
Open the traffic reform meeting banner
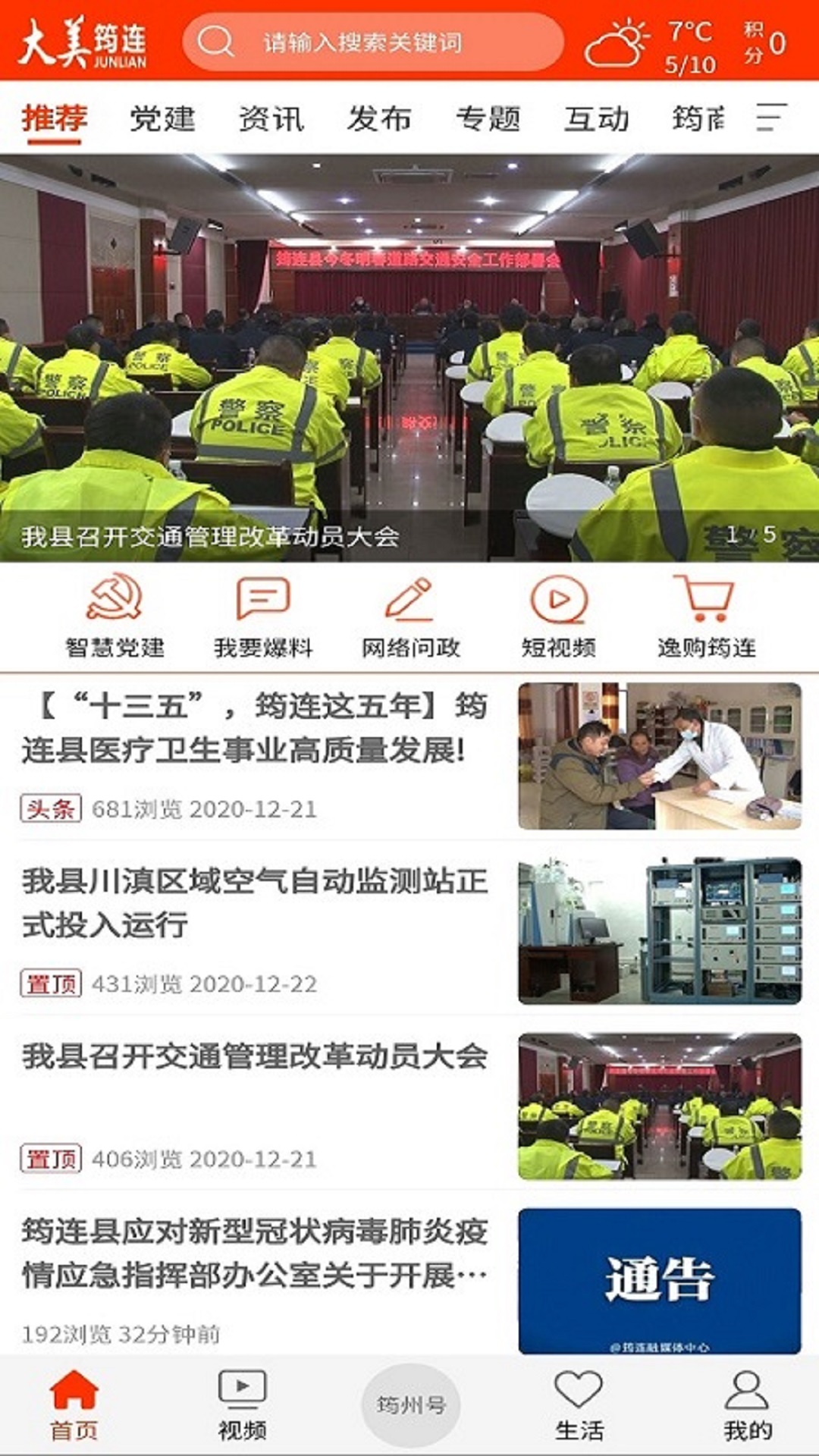(x=409, y=358)
